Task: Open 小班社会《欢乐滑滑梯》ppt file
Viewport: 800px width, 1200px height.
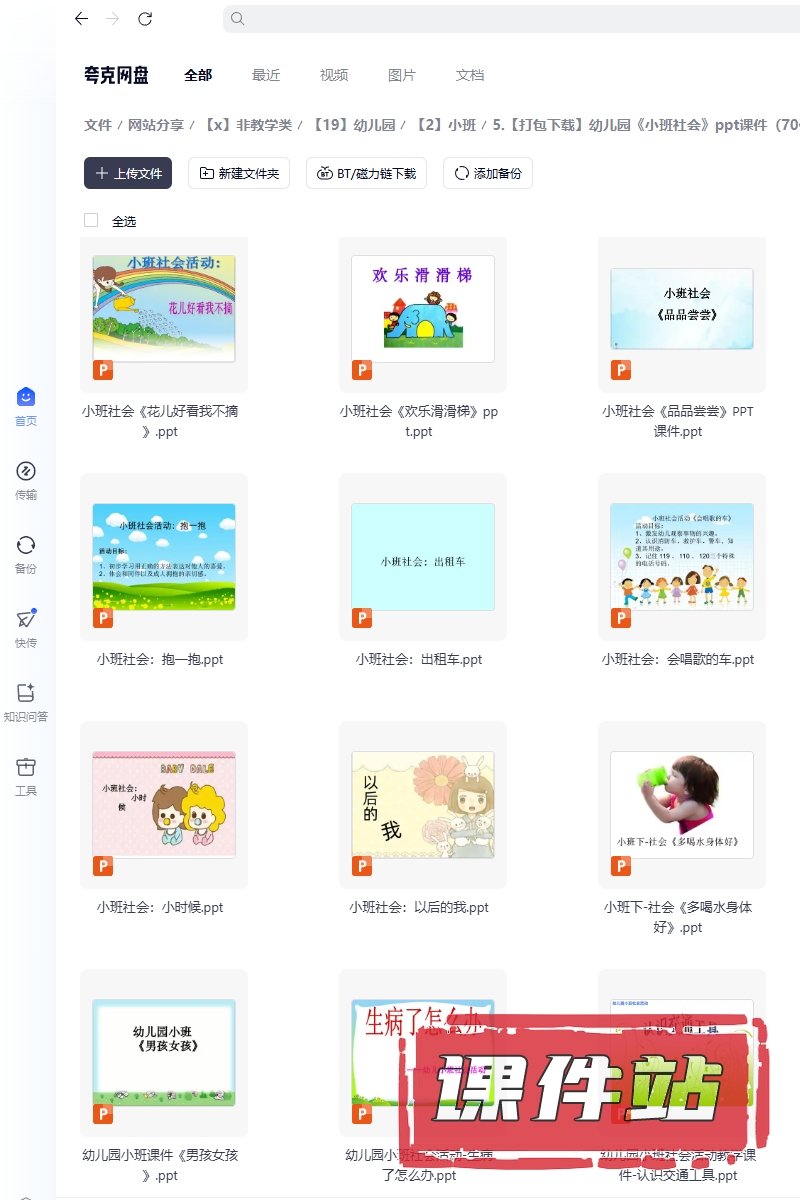Action: (x=422, y=309)
